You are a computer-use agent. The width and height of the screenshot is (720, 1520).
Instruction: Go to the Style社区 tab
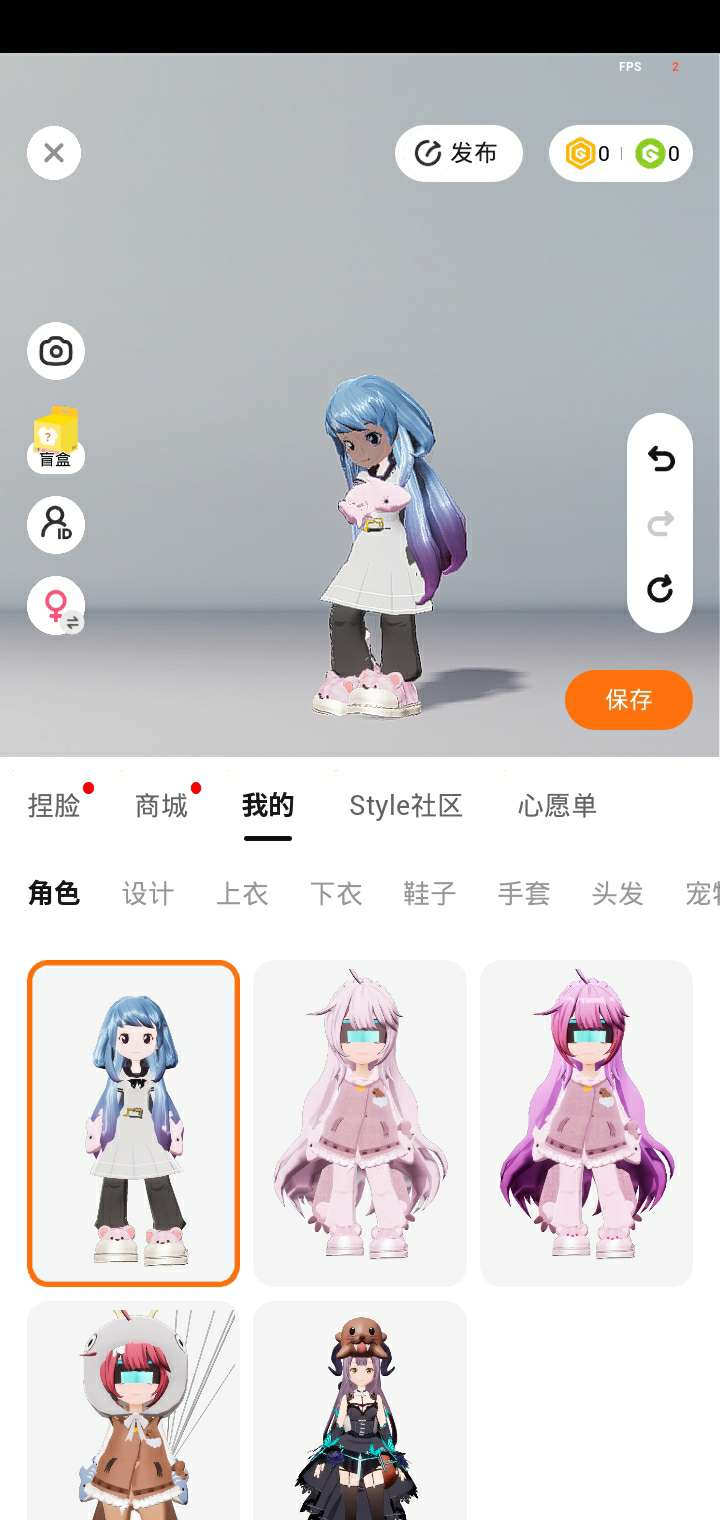click(405, 806)
